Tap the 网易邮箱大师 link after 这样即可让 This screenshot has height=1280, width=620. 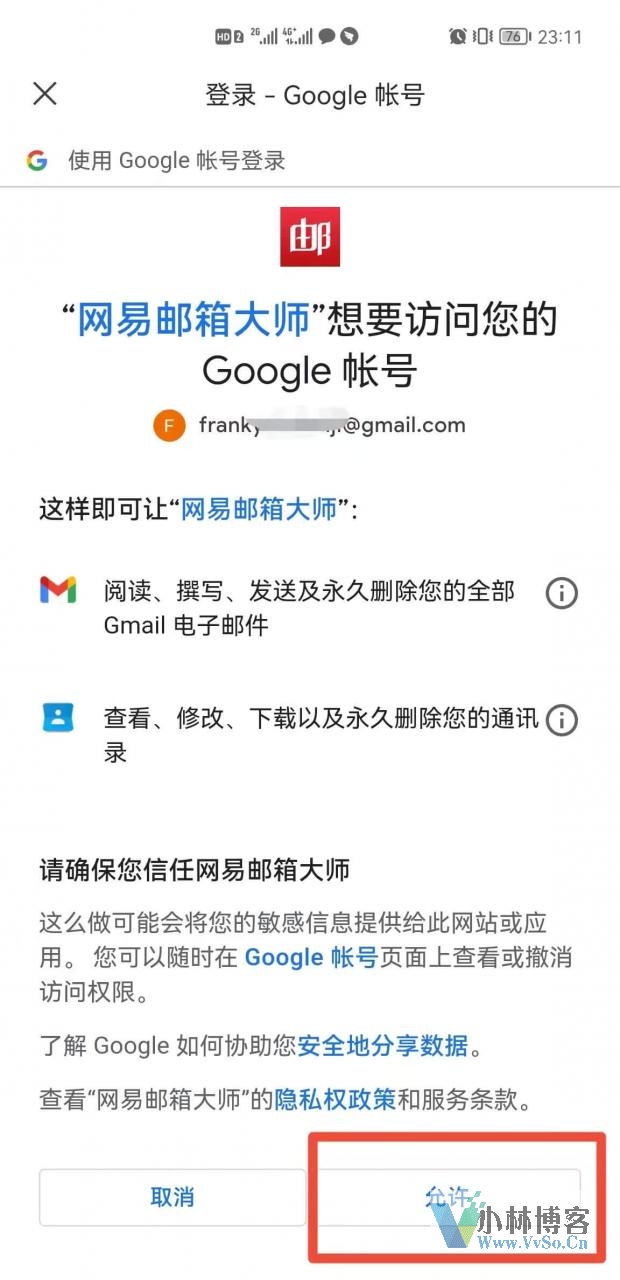[258, 509]
